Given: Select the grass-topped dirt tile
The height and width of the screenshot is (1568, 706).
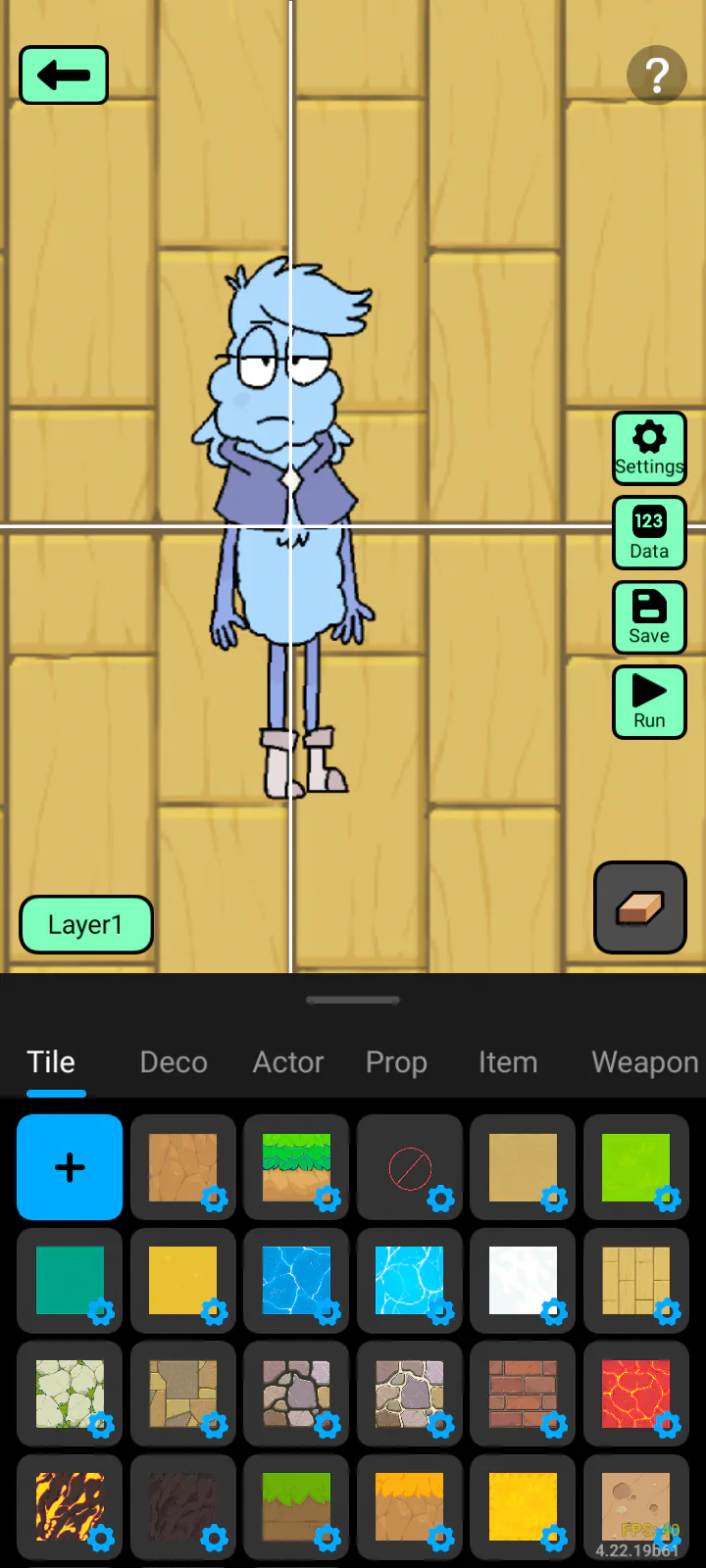Looking at the screenshot, I should click(296, 1167).
